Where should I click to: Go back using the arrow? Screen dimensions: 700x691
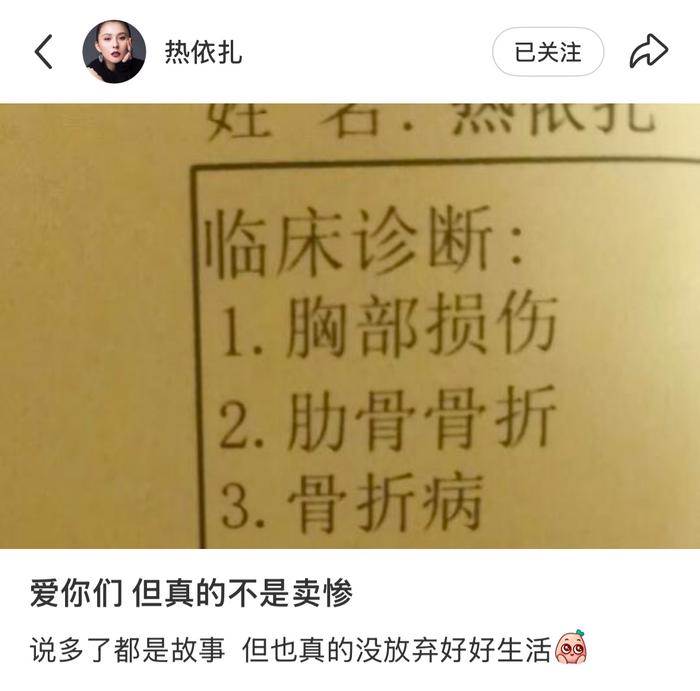click(43, 51)
